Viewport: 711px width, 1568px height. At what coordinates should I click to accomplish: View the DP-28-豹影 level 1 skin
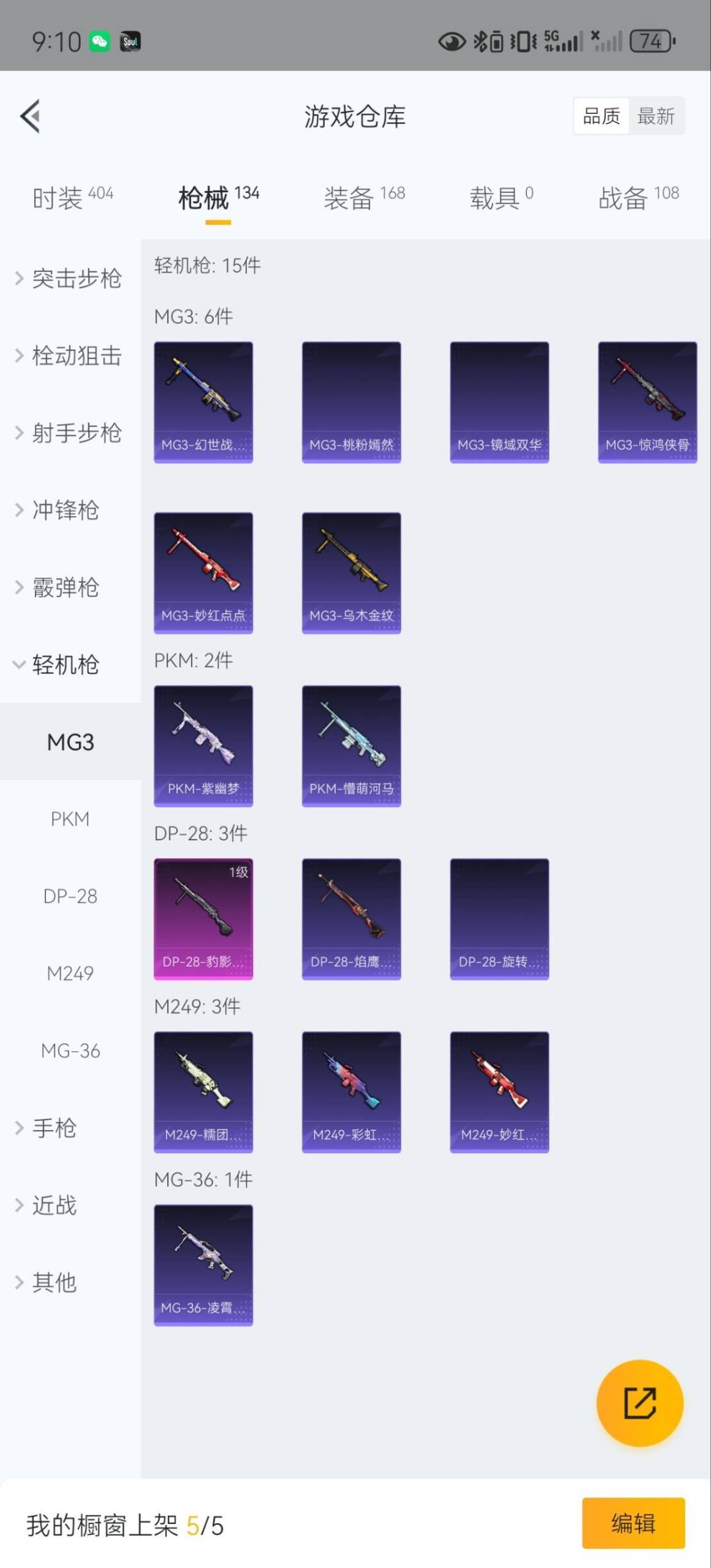(x=203, y=919)
